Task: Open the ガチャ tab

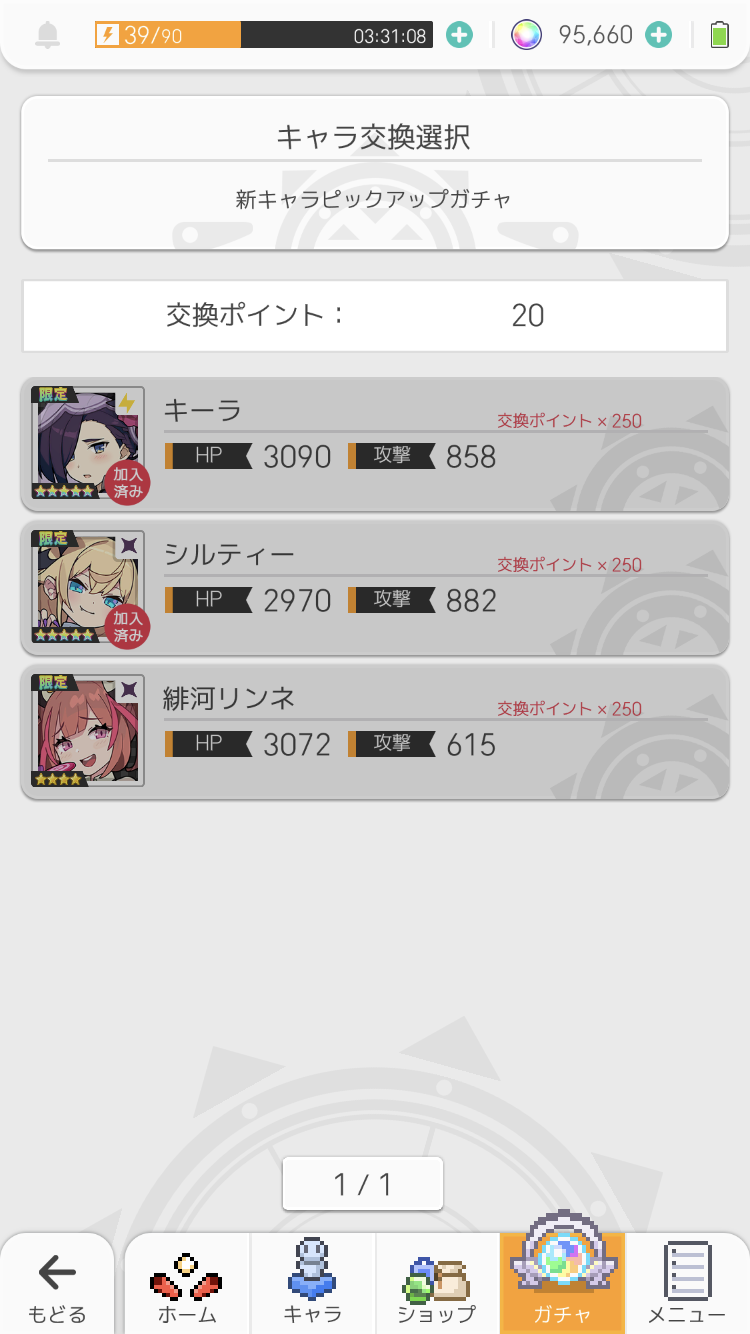Action: pos(562,1286)
